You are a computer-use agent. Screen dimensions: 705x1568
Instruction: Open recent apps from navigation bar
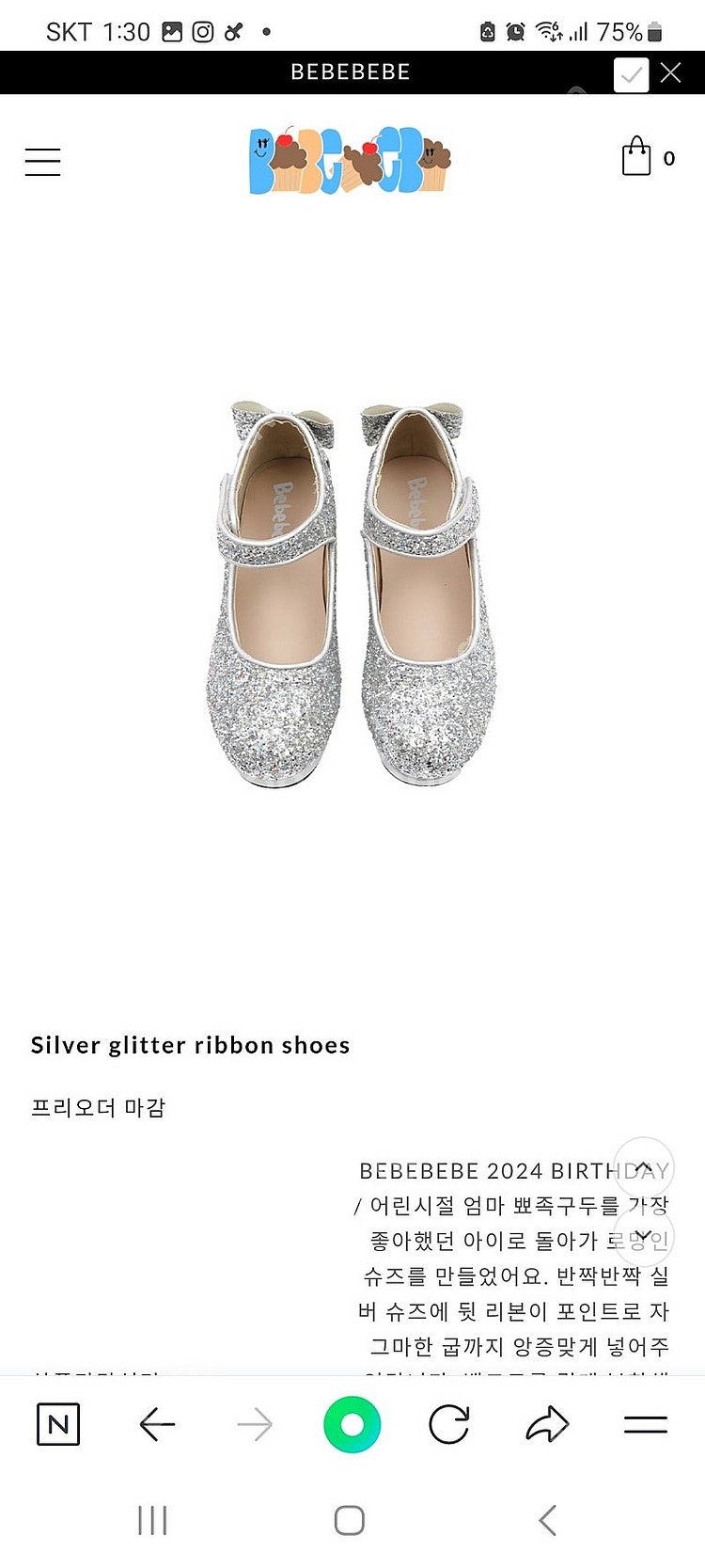(152, 1520)
